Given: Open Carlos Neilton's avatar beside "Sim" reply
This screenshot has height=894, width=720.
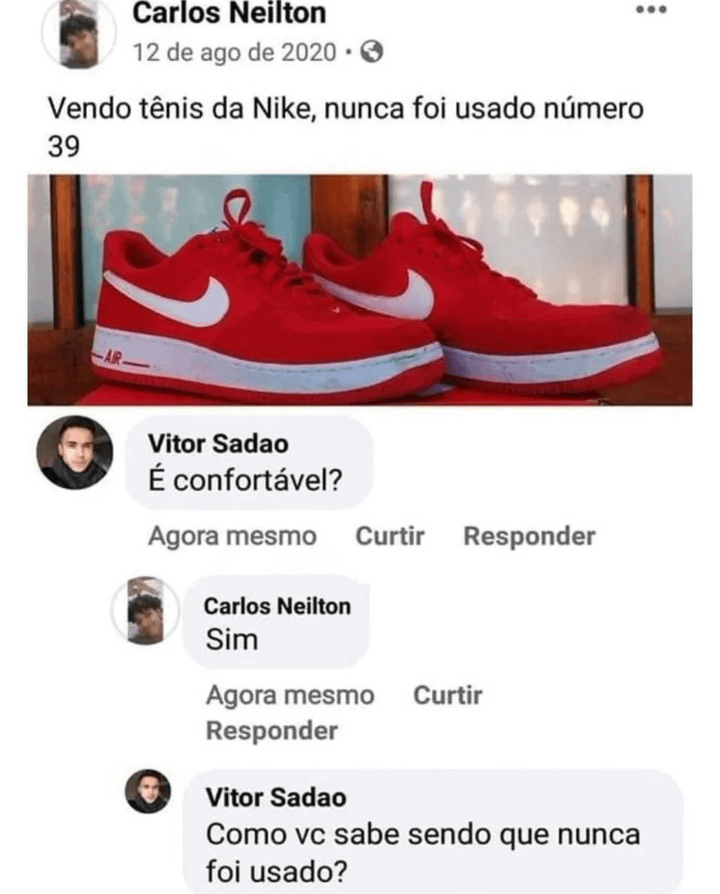Looking at the screenshot, I should click(x=146, y=610).
